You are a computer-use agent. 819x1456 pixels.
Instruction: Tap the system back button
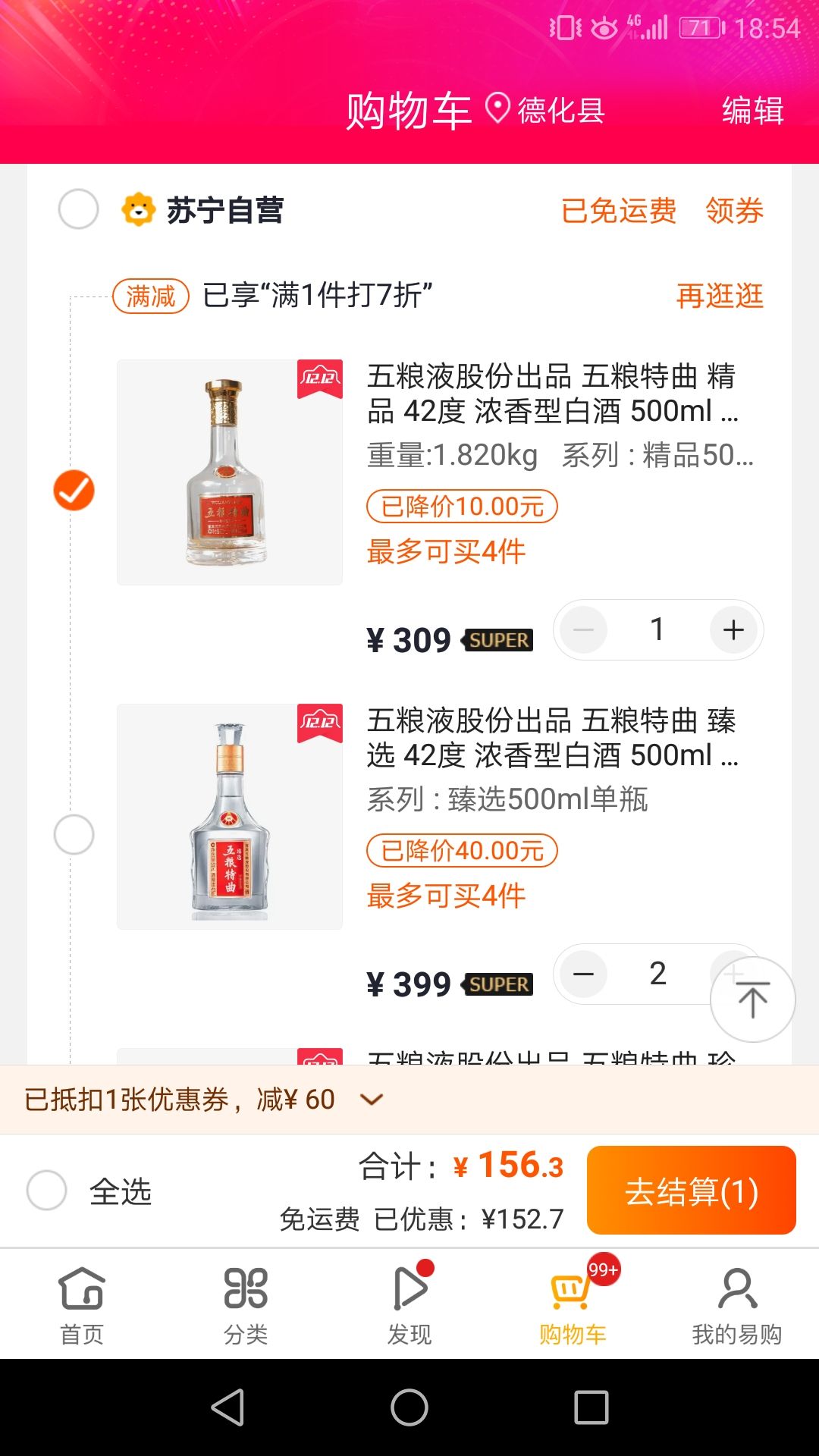click(x=227, y=1408)
